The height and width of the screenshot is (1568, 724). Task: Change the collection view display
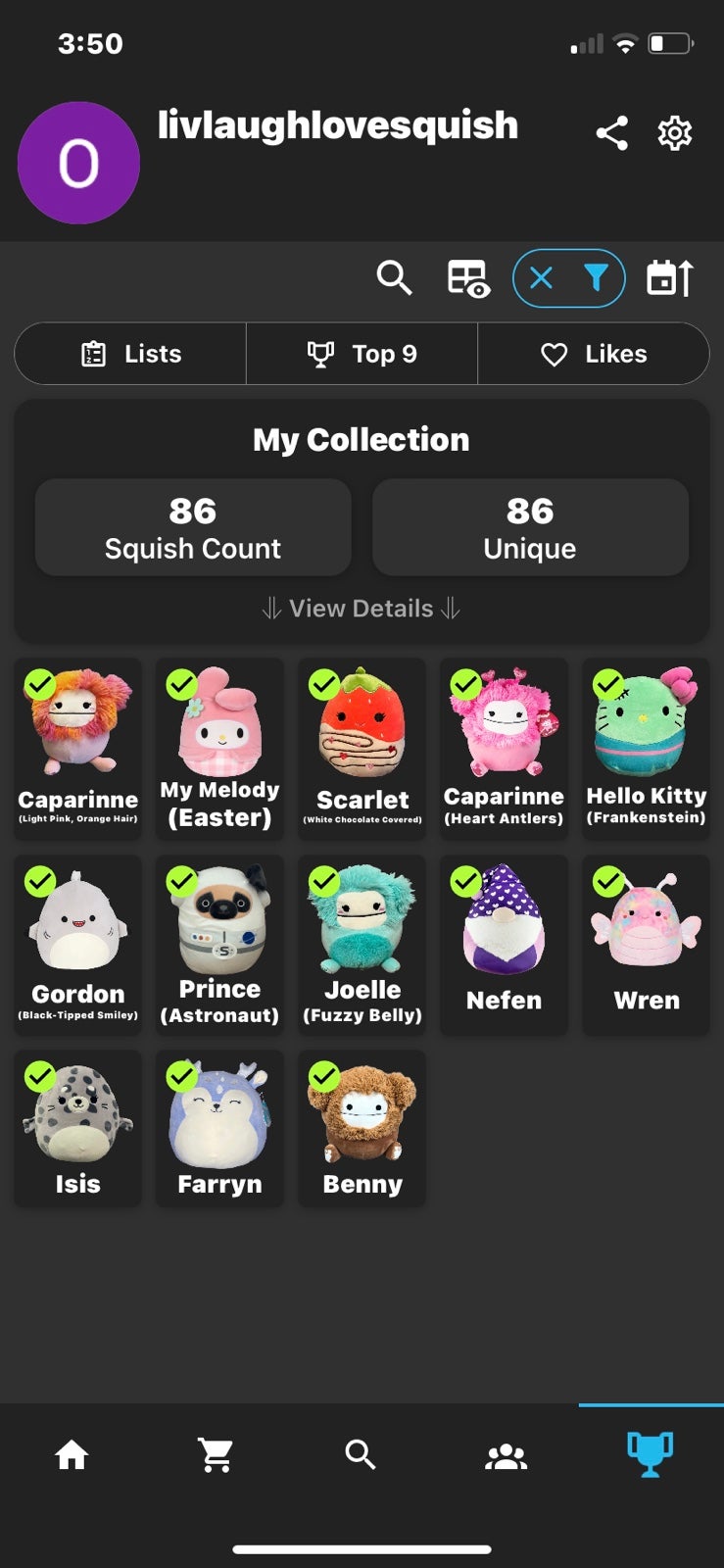coord(468,278)
